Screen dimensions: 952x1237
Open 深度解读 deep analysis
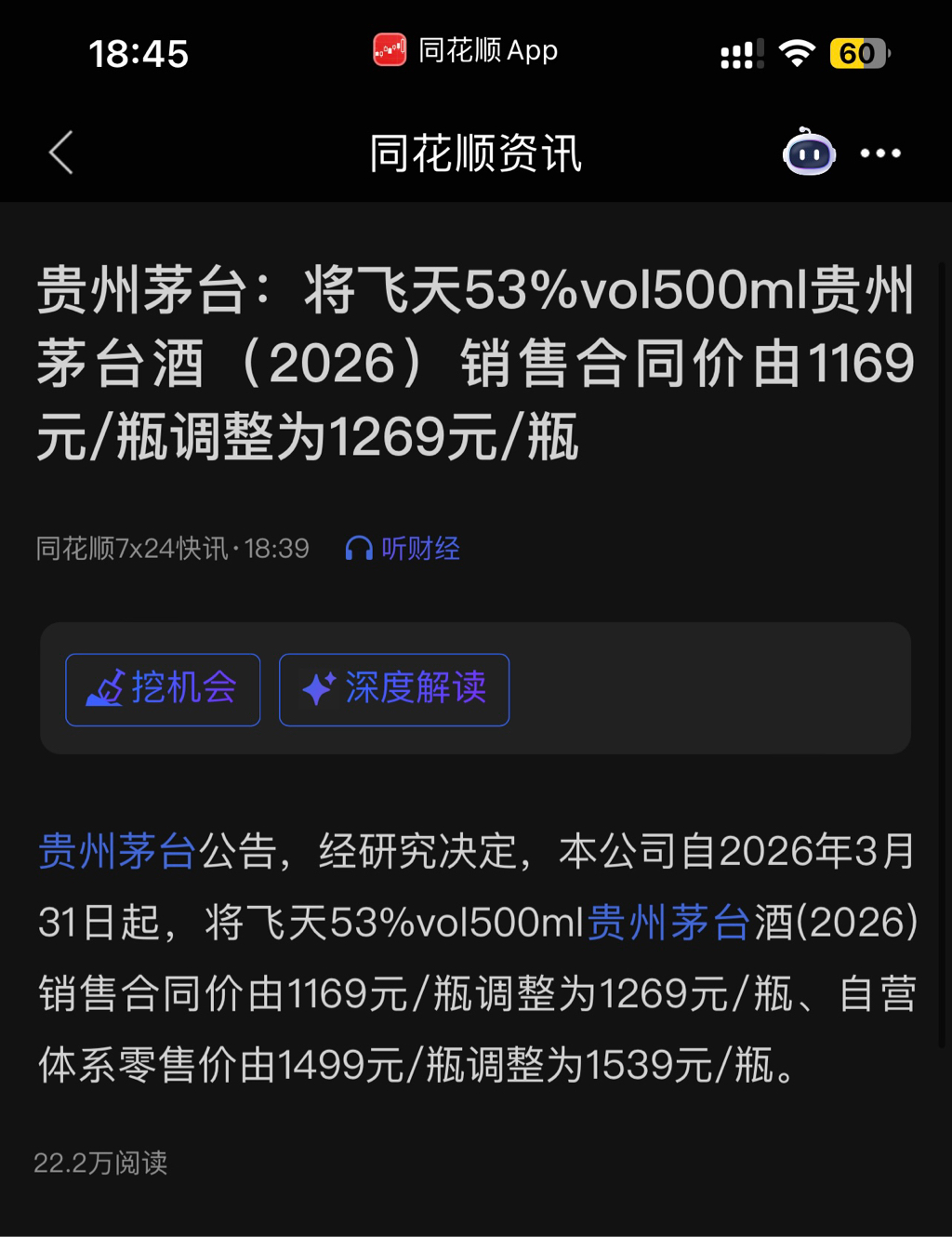[394, 689]
